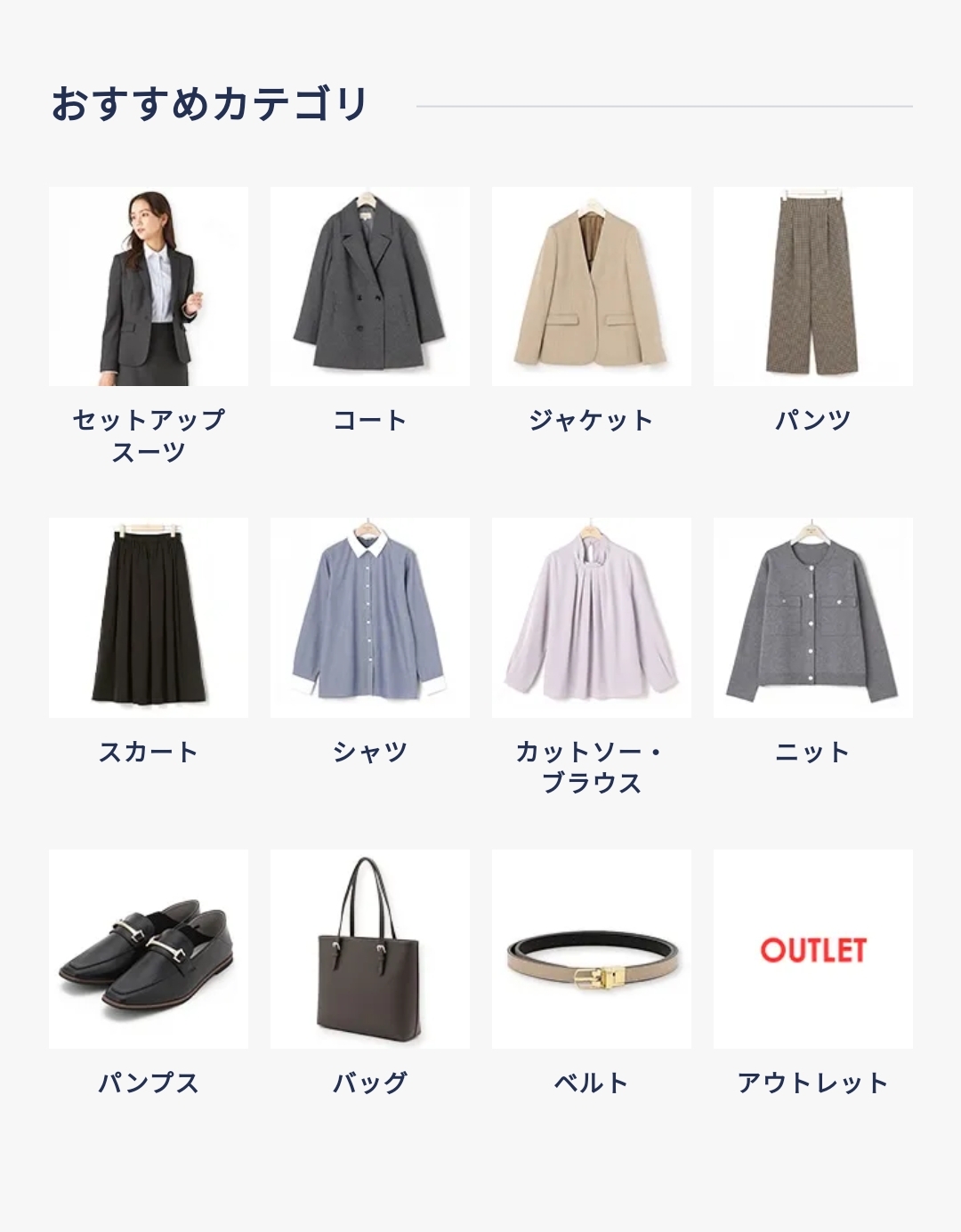Open the スカート category tile
The width and height of the screenshot is (961, 1232).
pyautogui.click(x=149, y=617)
